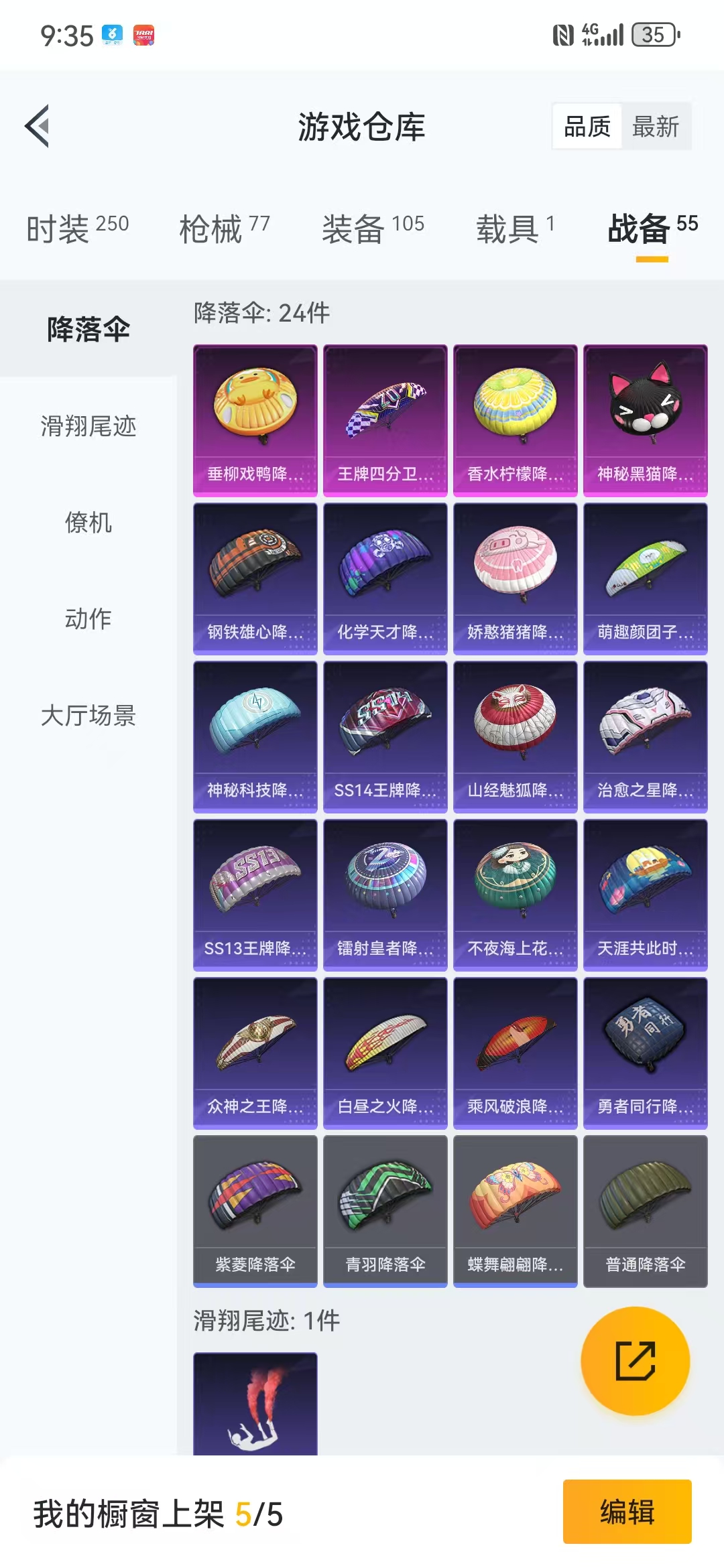Select 动作 in the side menu
Image resolution: width=724 pixels, height=1568 pixels.
[88, 618]
